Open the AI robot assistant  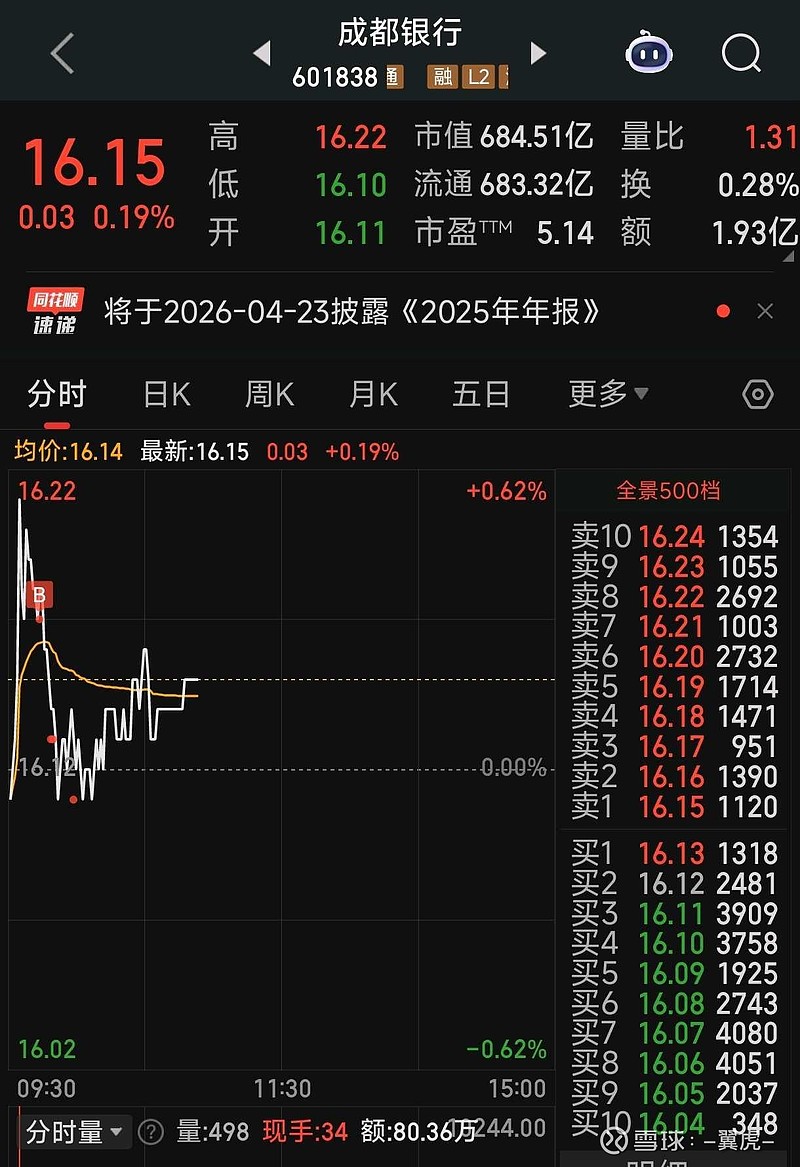pyautogui.click(x=651, y=54)
